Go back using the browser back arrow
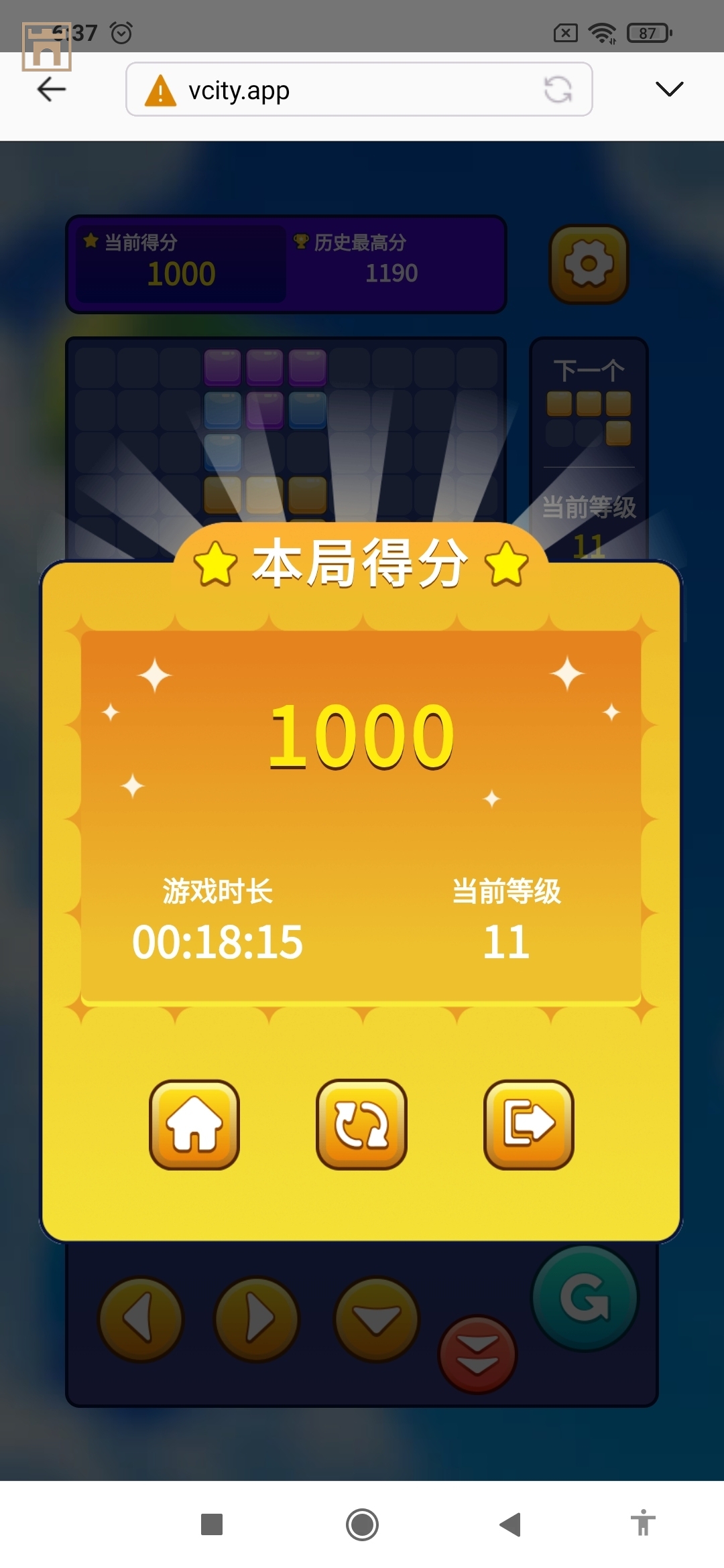This screenshot has height=1568, width=724. coord(51,89)
